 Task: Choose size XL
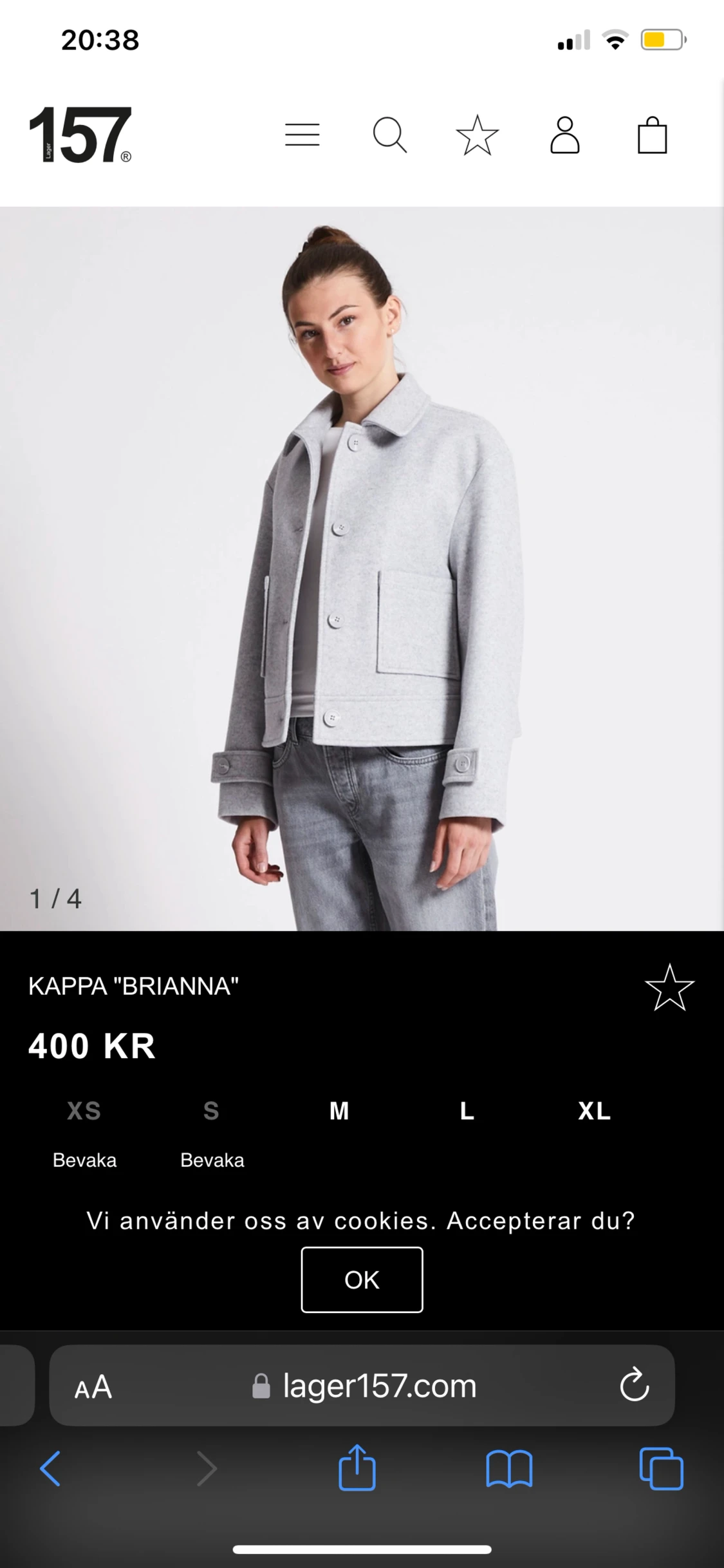click(x=594, y=1111)
